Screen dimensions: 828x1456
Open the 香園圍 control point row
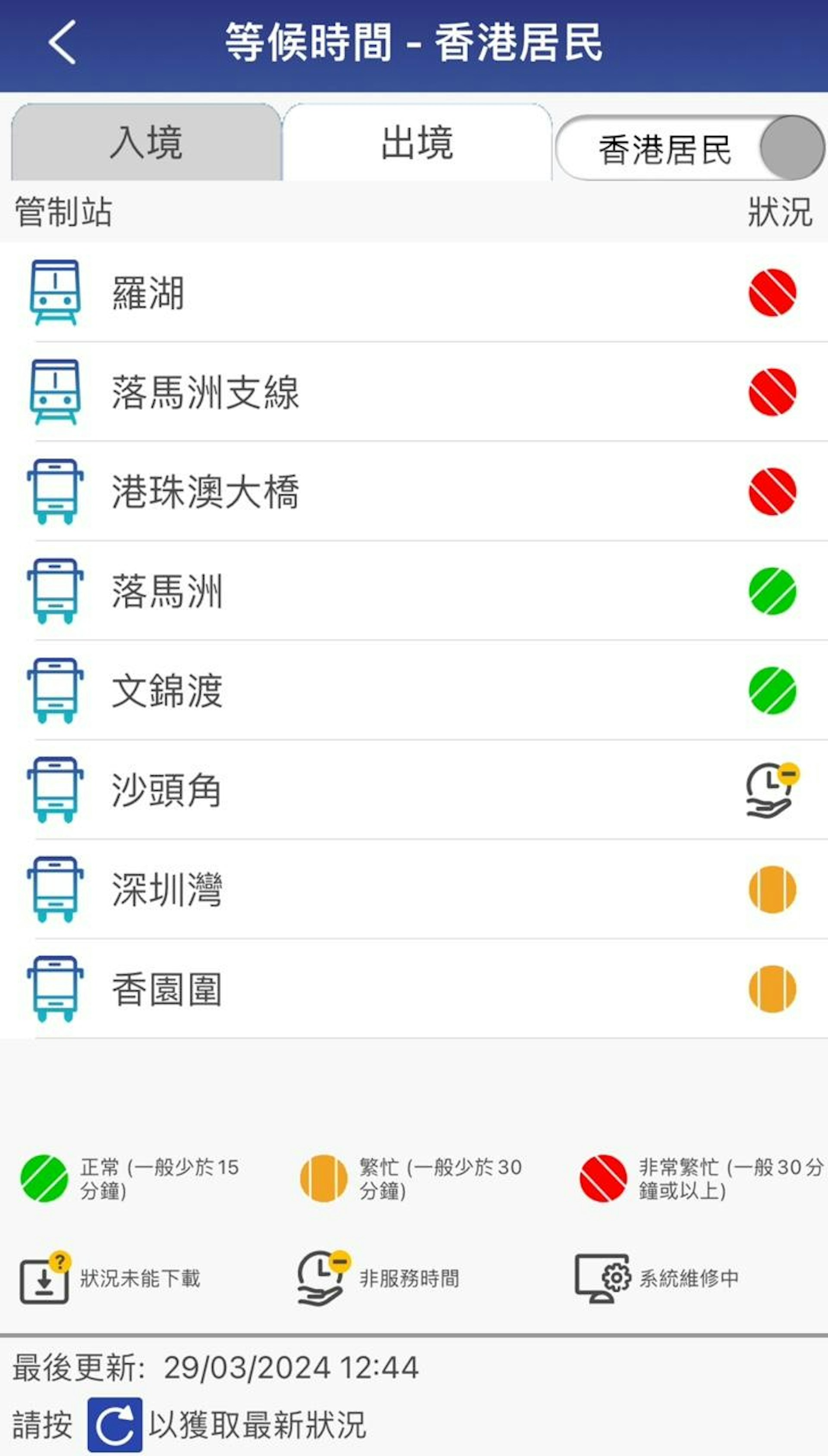414,989
